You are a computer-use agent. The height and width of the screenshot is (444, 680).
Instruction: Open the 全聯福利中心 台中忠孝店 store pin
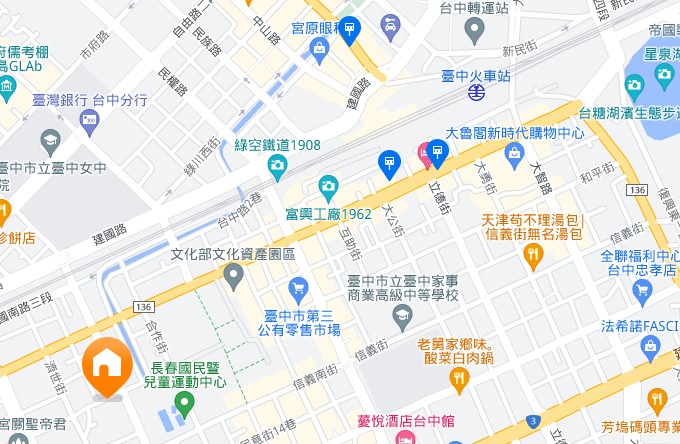click(x=642, y=291)
